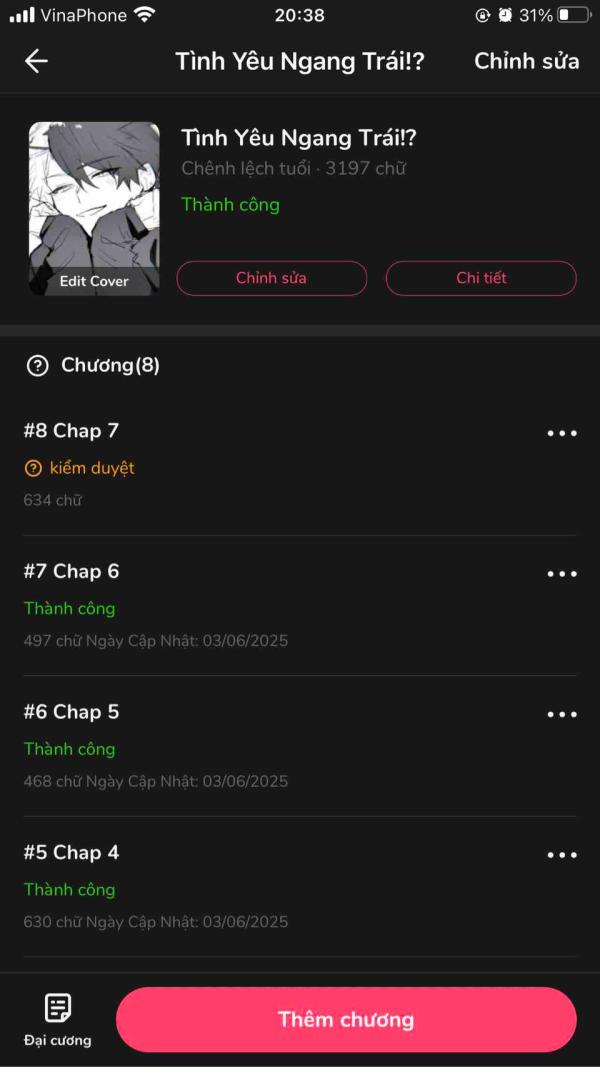600x1067 pixels.
Task: Open the Đại cương outline
Action: [58, 1019]
